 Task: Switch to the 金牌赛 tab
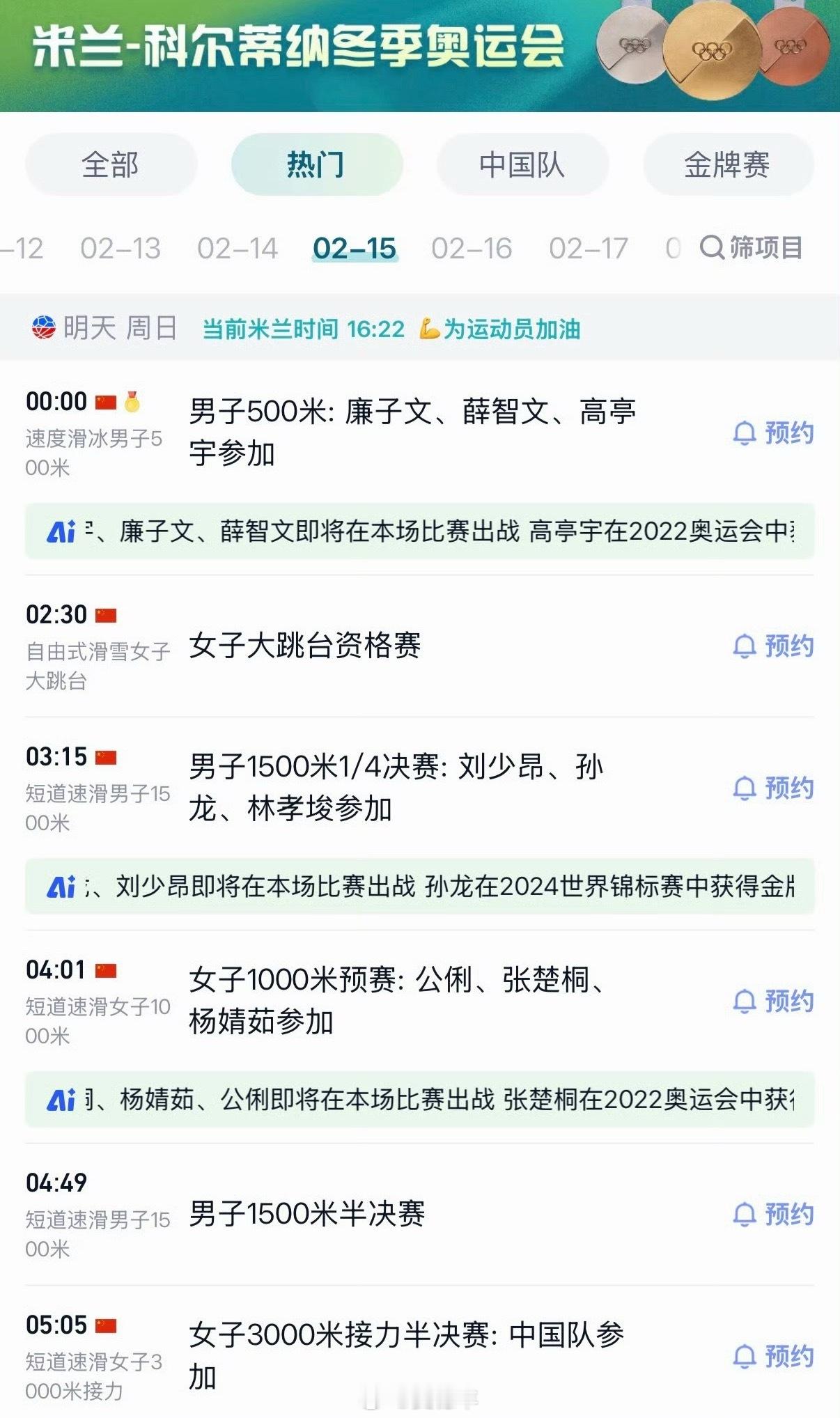click(726, 164)
